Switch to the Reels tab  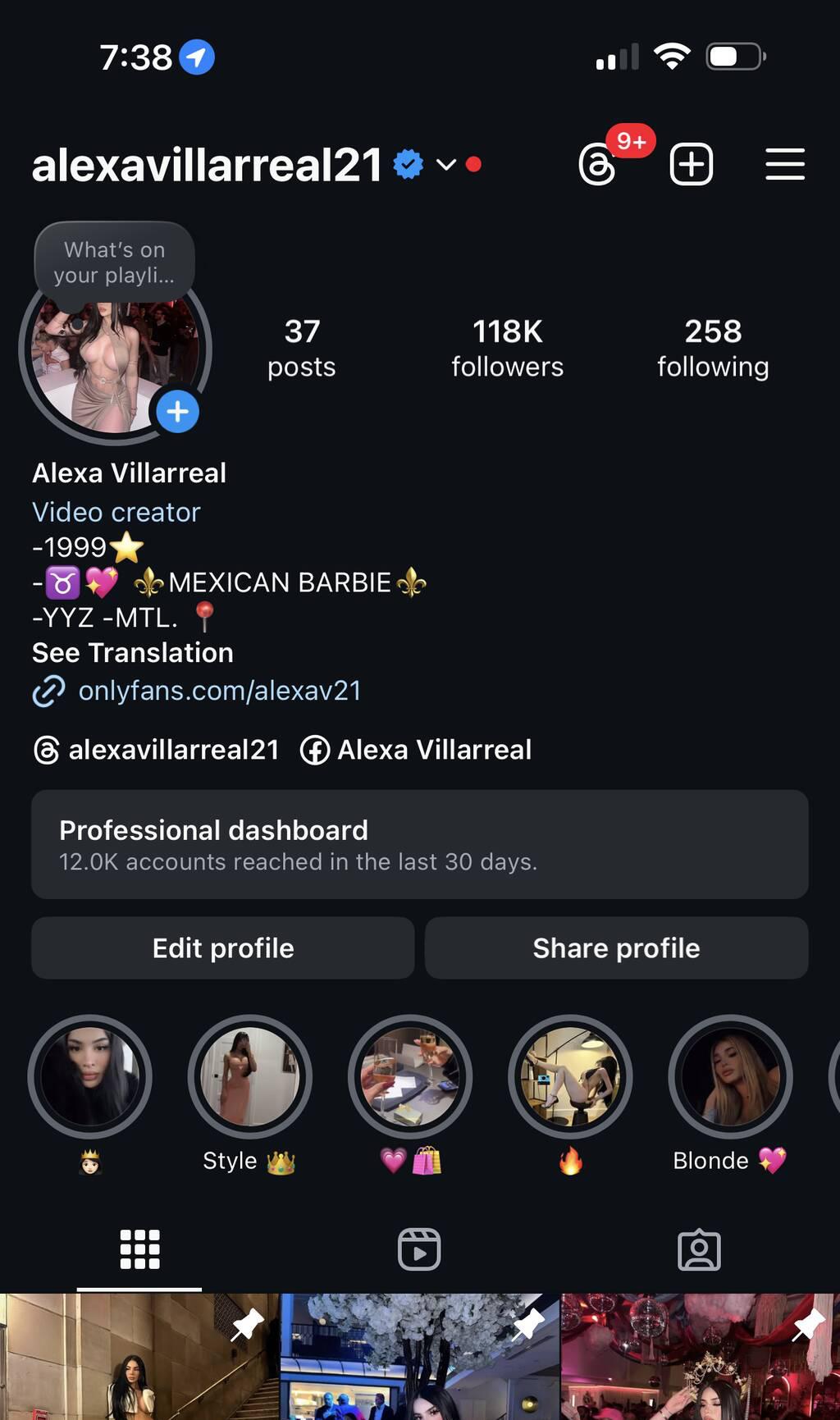(x=419, y=1249)
